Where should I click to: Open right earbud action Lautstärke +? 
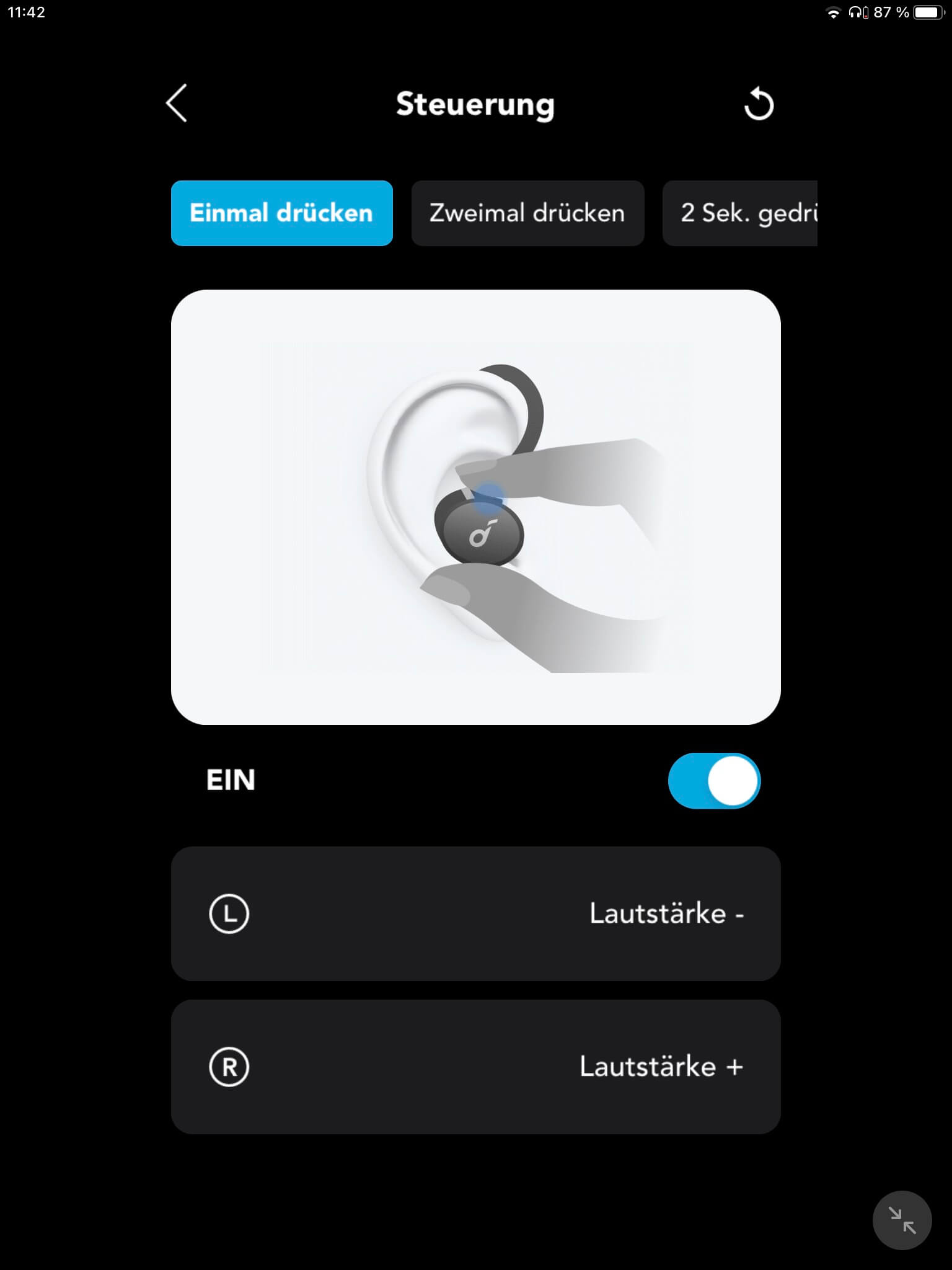pos(475,1067)
